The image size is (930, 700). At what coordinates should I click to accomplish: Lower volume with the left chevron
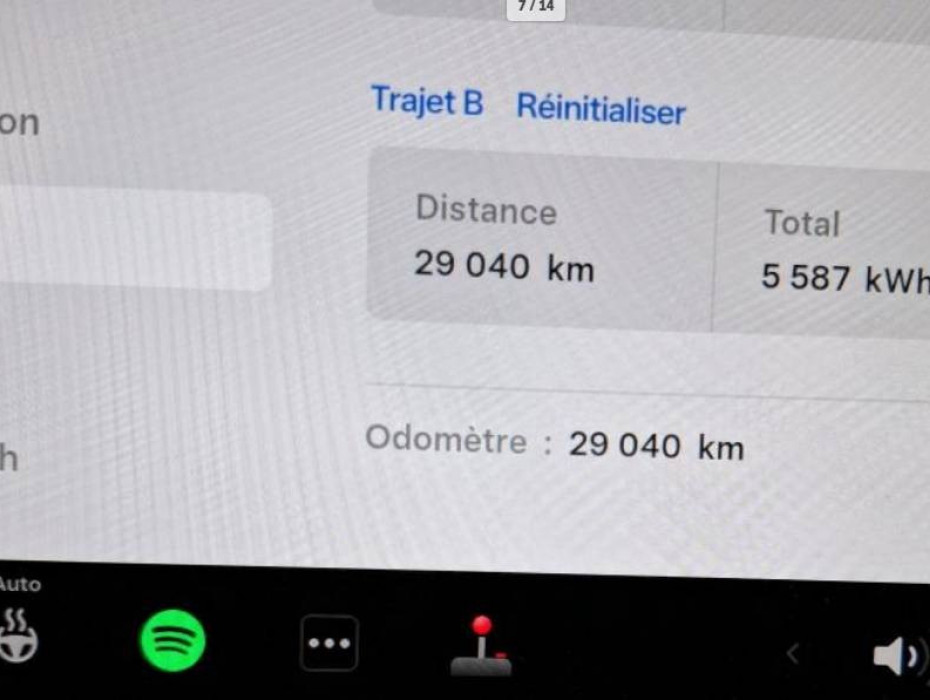coord(792,654)
